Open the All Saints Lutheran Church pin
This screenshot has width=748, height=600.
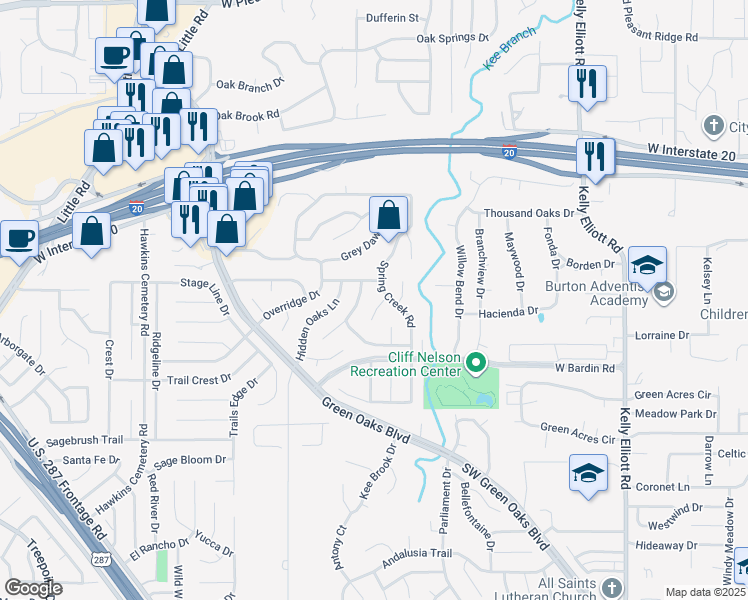[x=611, y=588]
